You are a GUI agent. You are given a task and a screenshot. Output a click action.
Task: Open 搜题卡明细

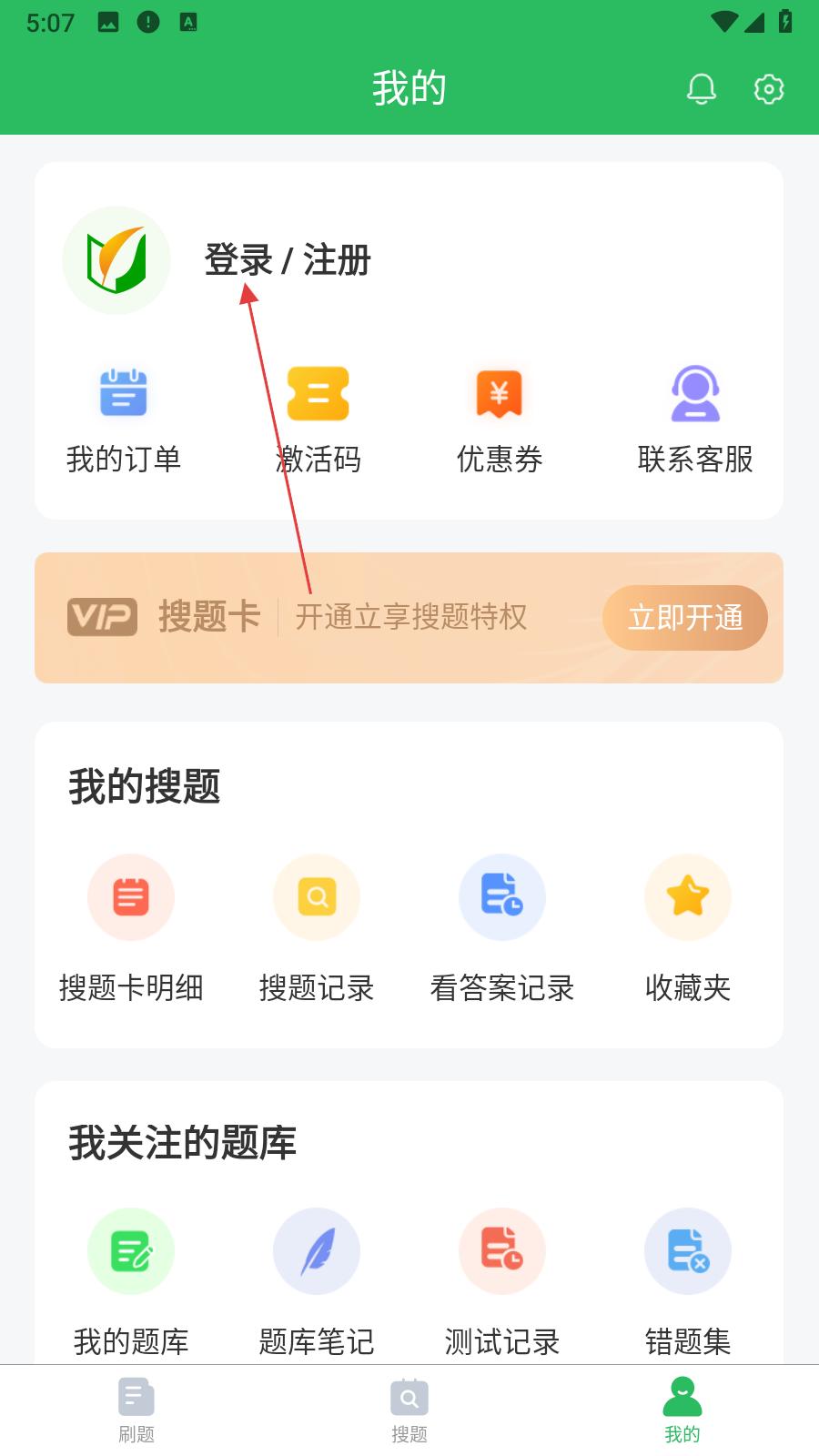[x=131, y=929]
